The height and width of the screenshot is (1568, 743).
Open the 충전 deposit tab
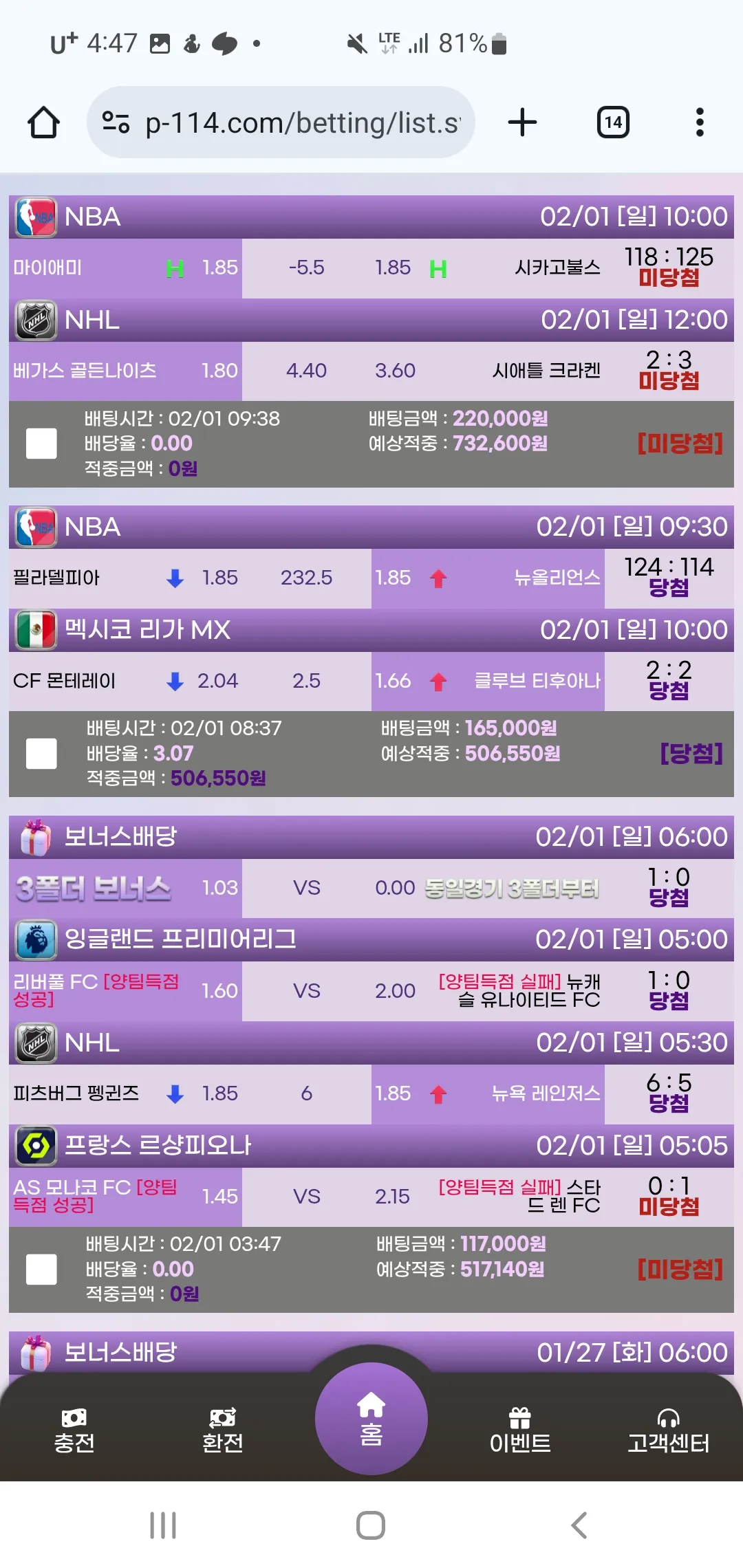click(74, 1430)
